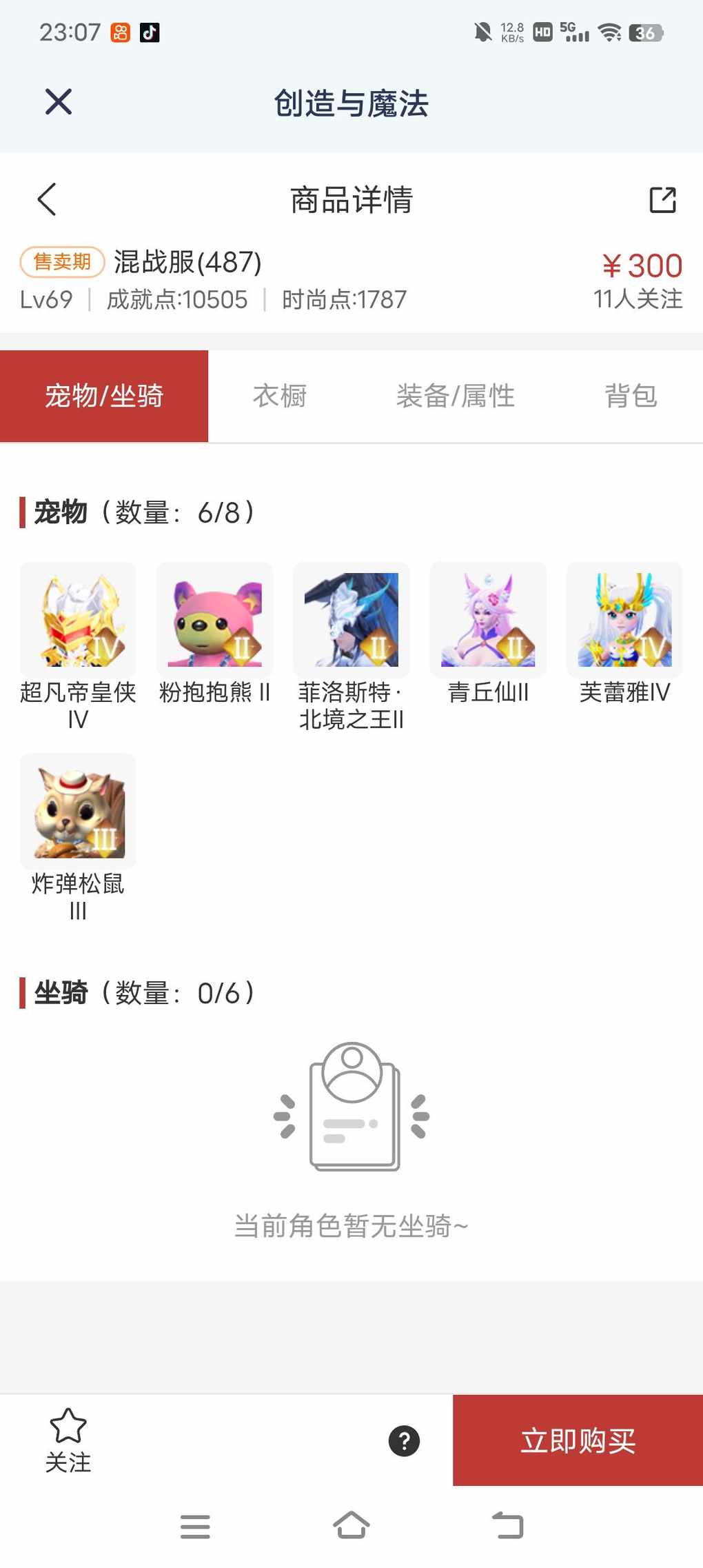The image size is (703, 1568).
Task: Tap the 菲洛斯特·北境之王II pet
Action: (351, 620)
